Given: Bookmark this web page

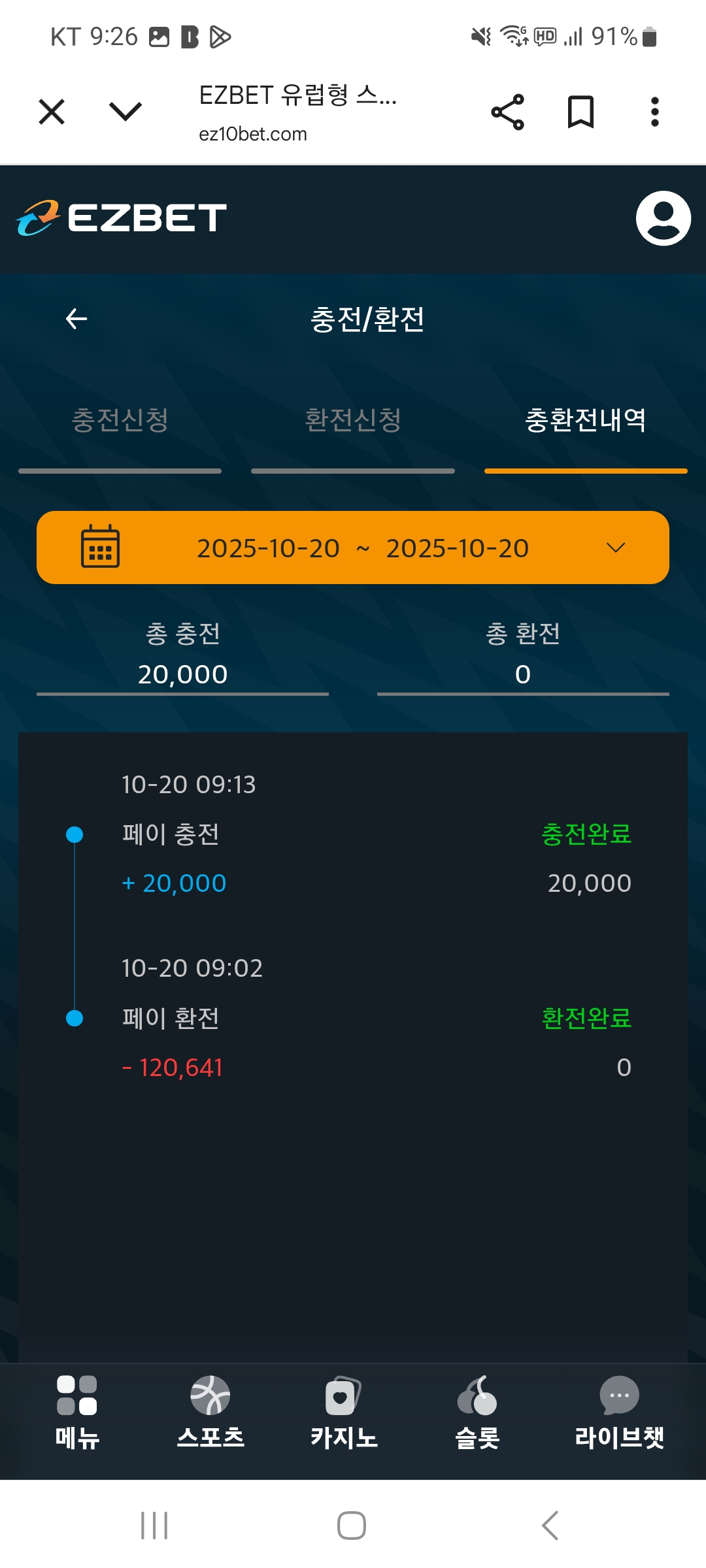Looking at the screenshot, I should point(580,112).
